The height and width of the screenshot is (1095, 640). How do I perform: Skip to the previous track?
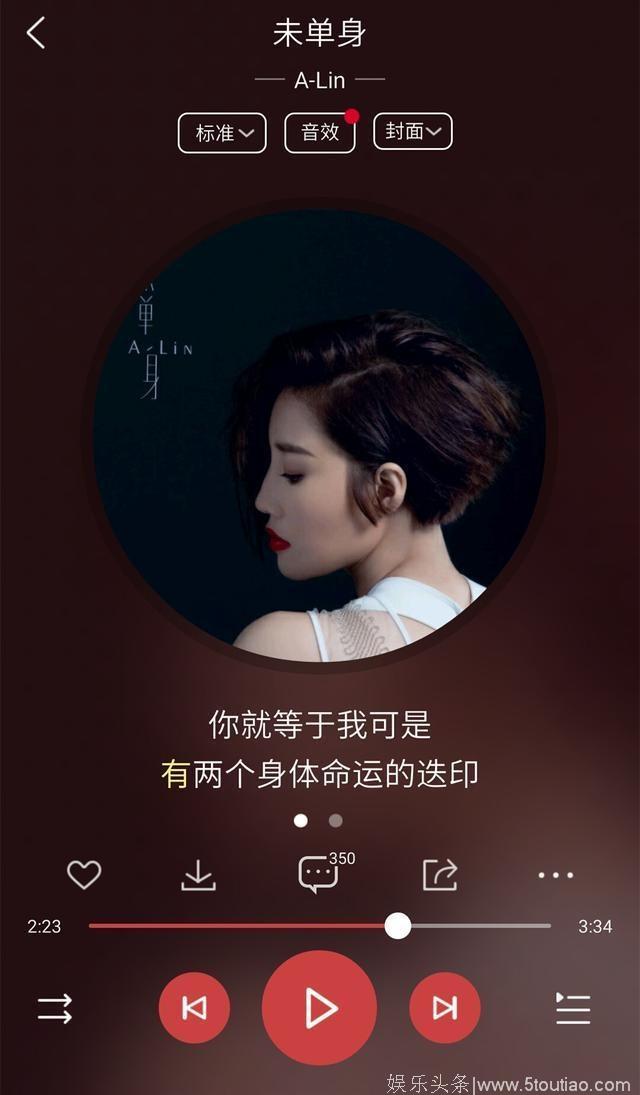point(194,1008)
